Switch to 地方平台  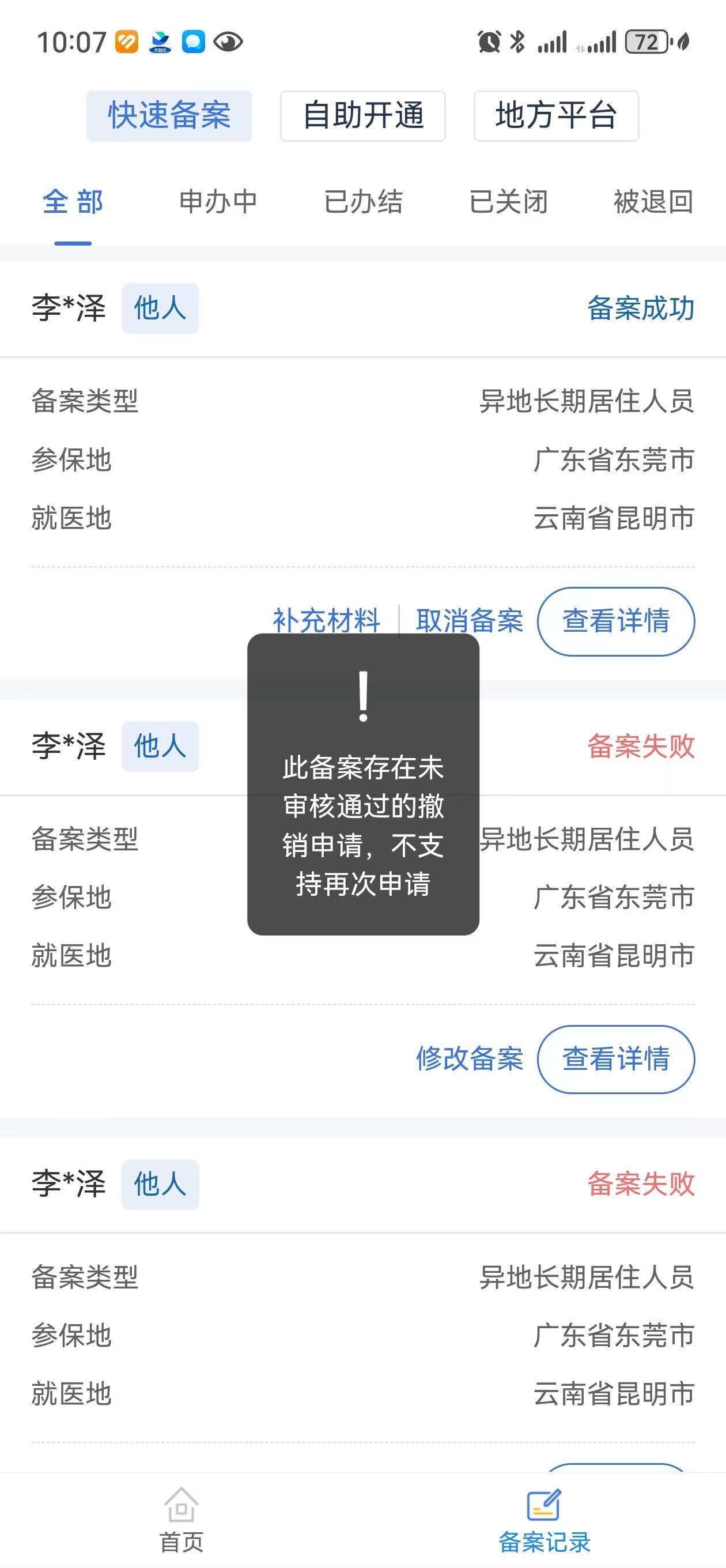555,116
